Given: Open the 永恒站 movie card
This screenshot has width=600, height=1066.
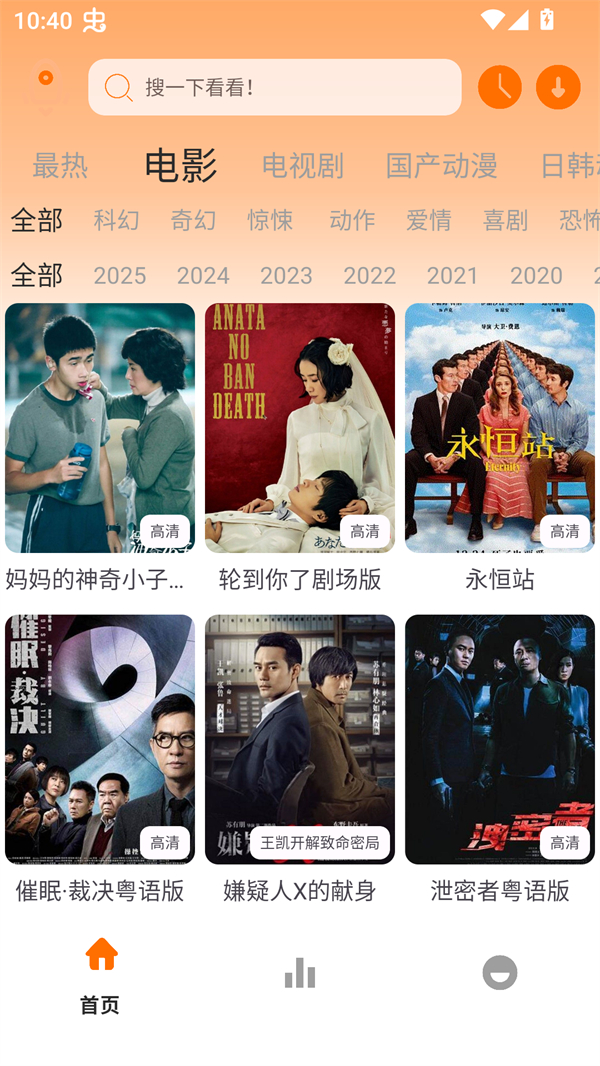Looking at the screenshot, I should (500, 428).
